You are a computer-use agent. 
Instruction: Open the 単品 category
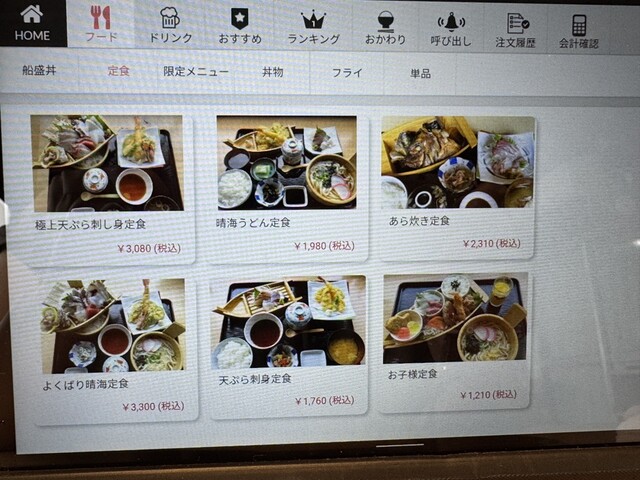[420, 73]
